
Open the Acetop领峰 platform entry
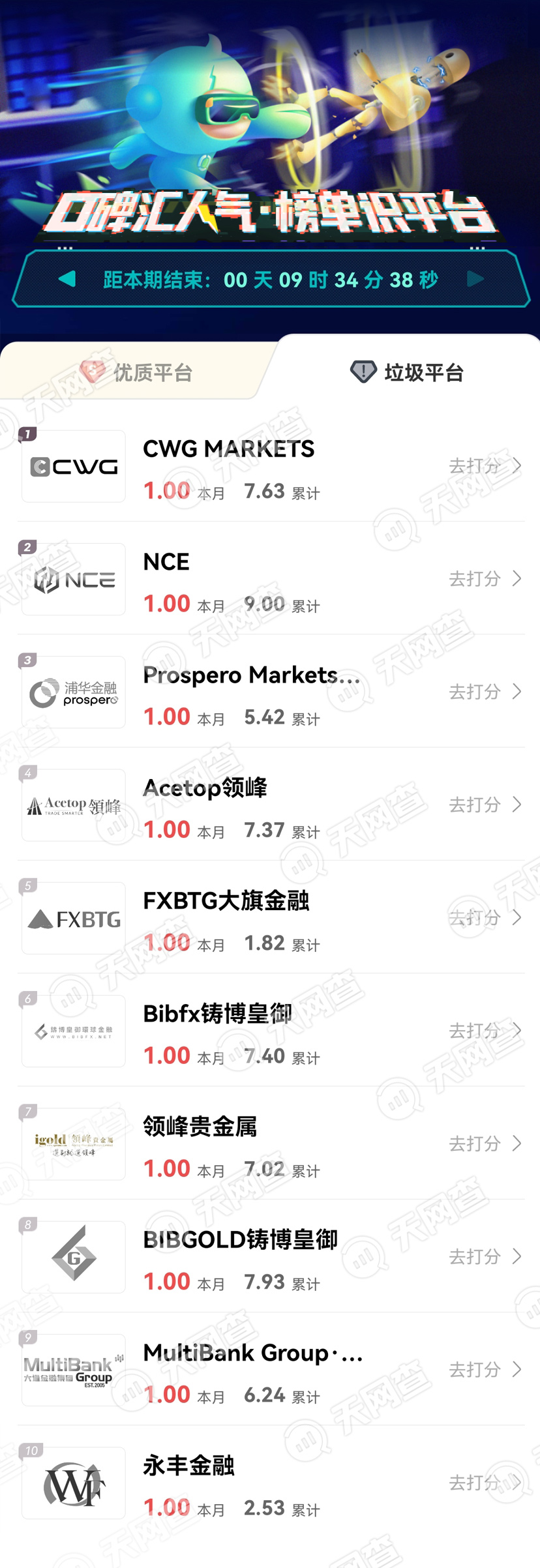click(205, 788)
